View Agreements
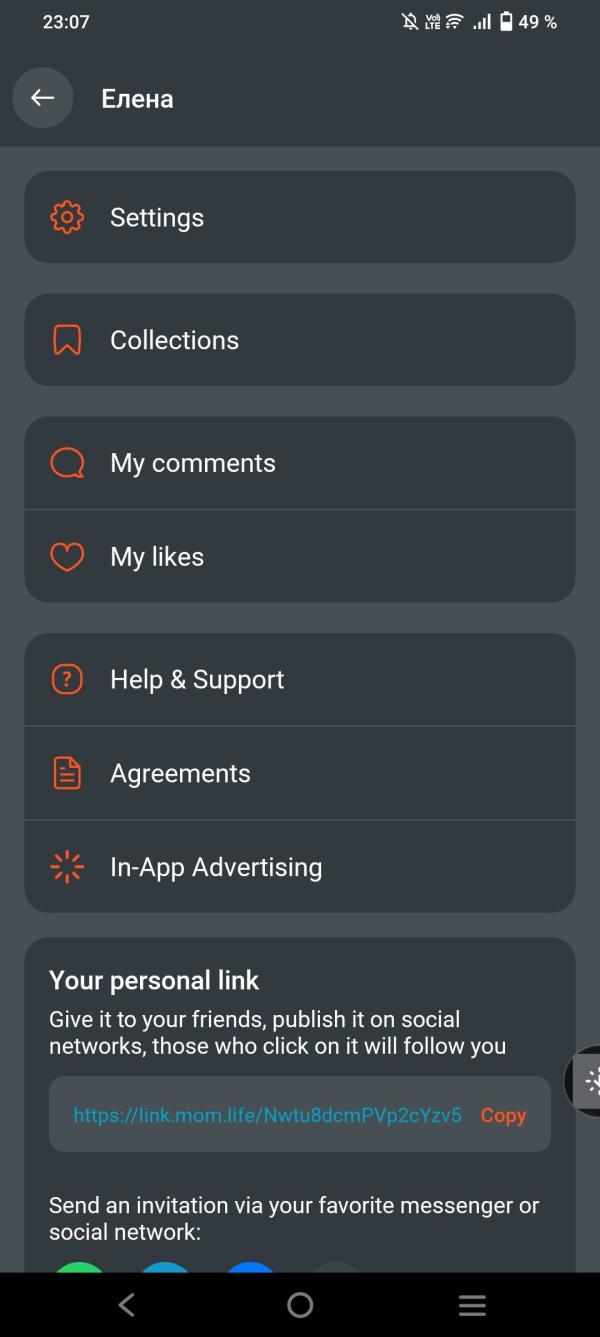 (300, 773)
